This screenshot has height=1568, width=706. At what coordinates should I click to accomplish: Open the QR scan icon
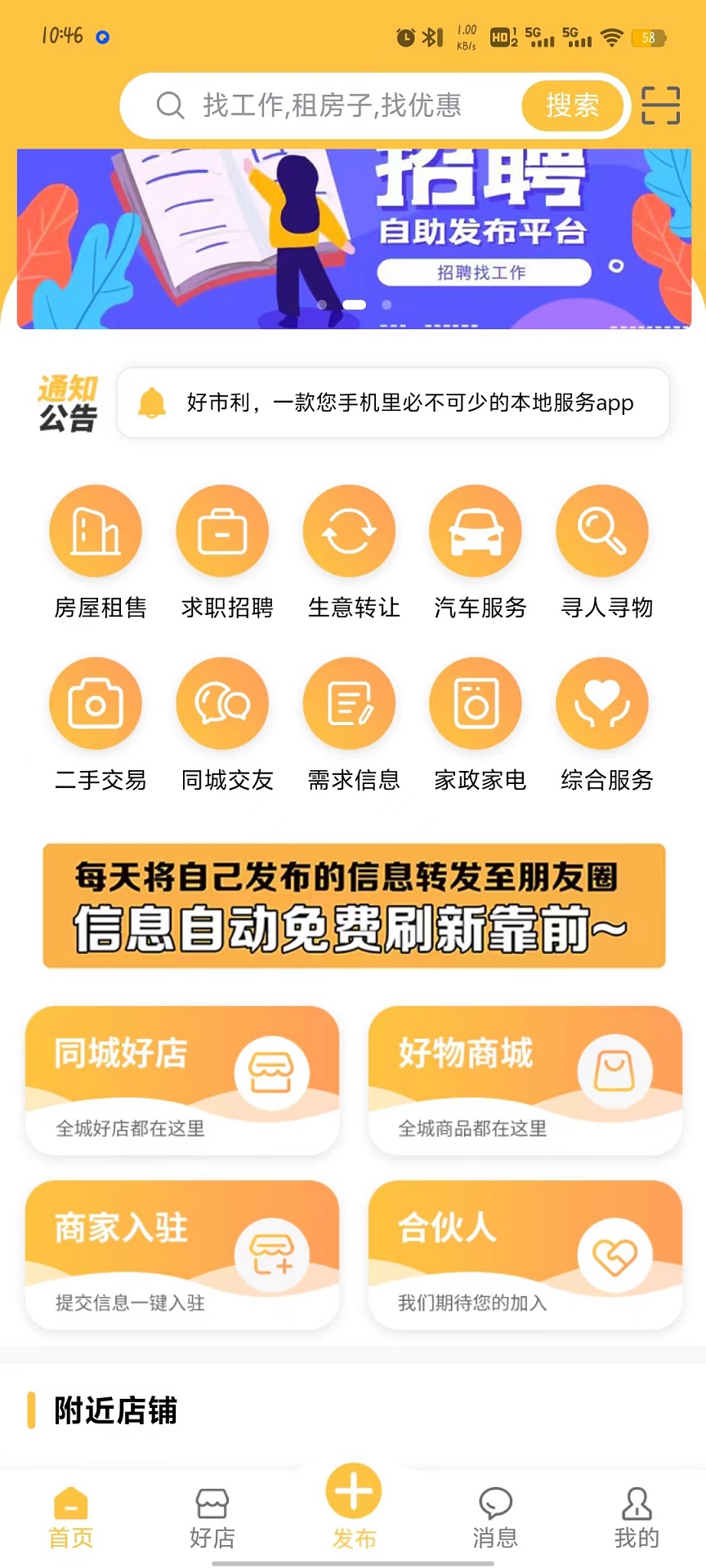pyautogui.click(x=660, y=105)
